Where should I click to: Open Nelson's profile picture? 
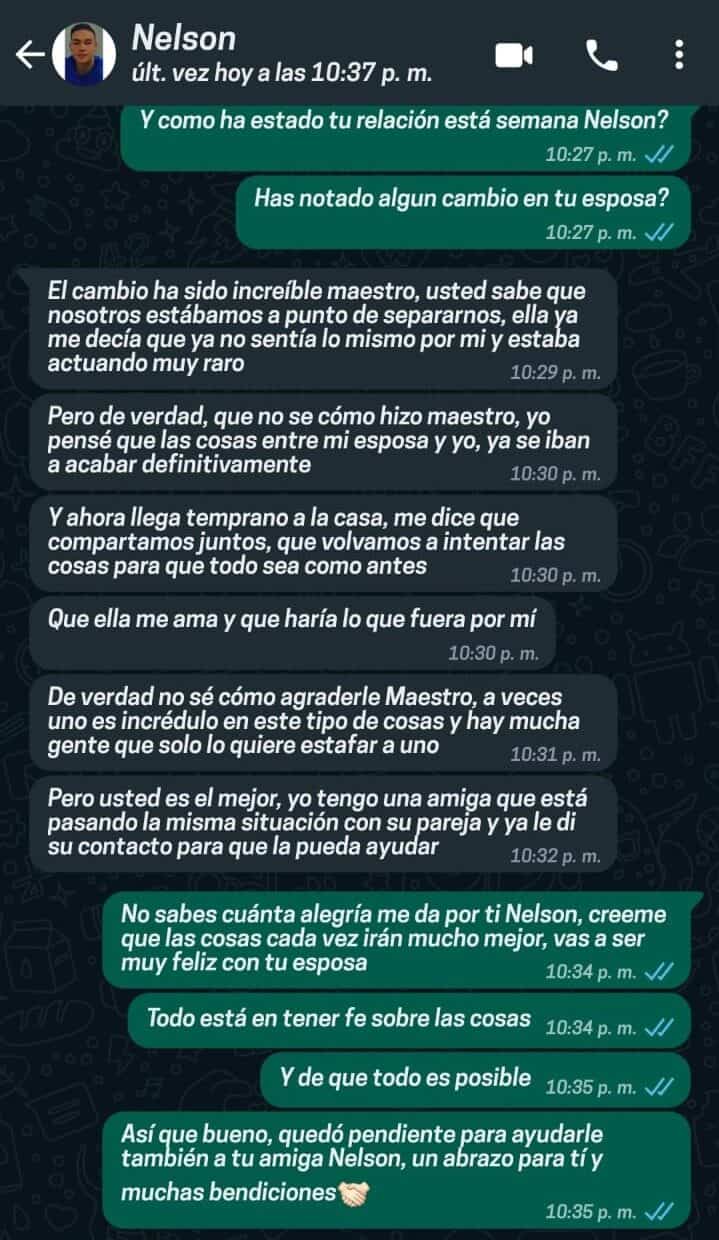84,56
